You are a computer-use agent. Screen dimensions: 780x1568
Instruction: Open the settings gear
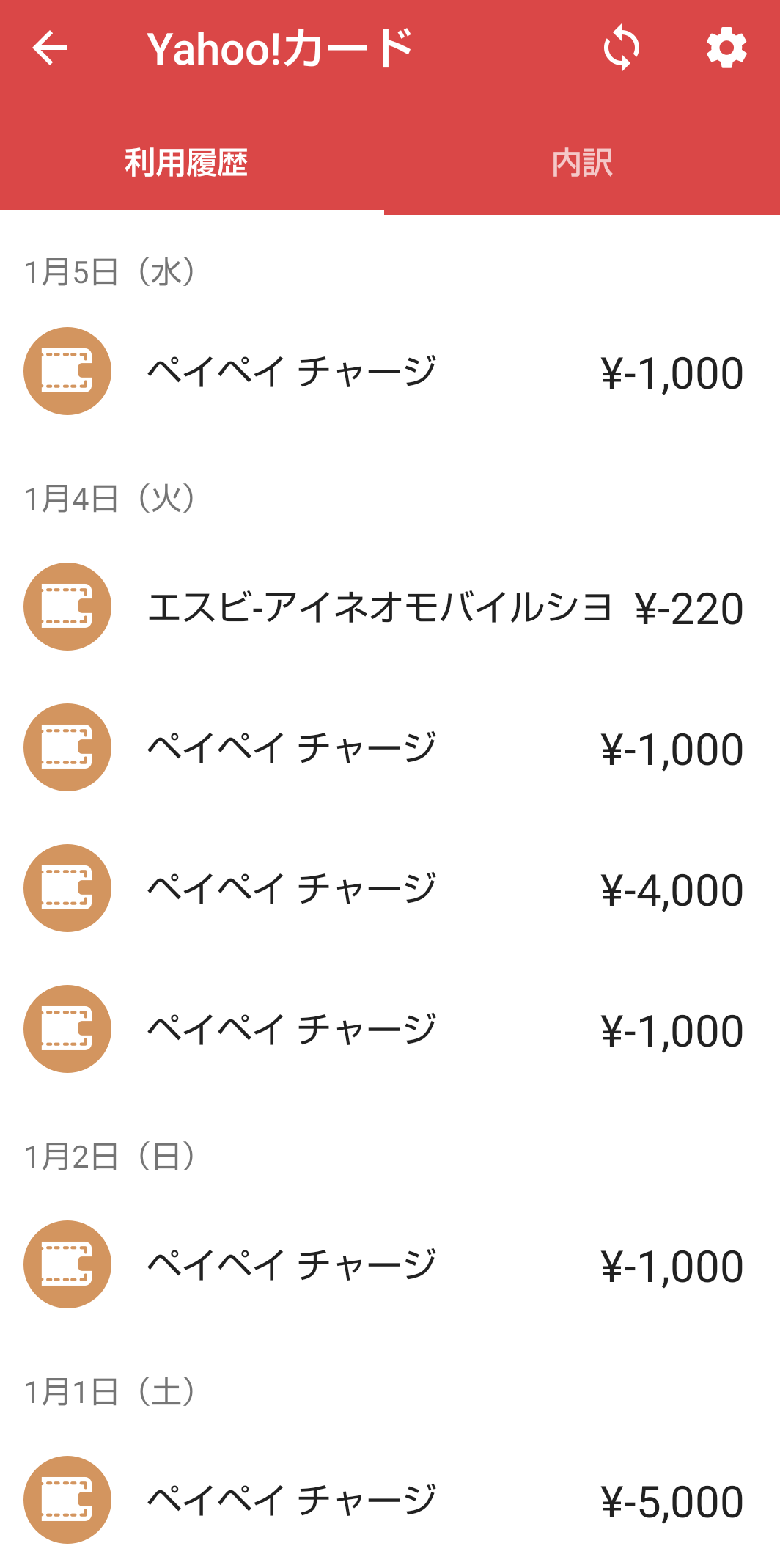coord(726,48)
